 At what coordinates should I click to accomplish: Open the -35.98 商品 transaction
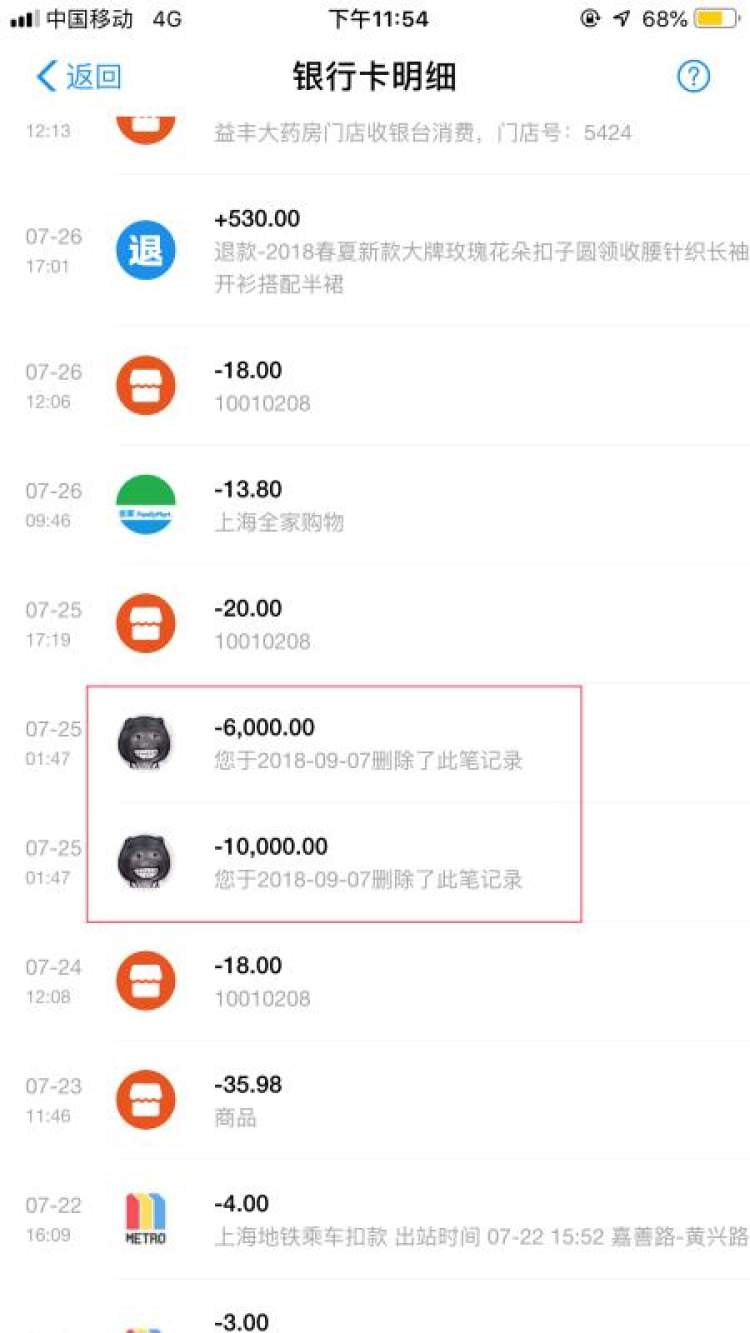pyautogui.click(x=375, y=1100)
